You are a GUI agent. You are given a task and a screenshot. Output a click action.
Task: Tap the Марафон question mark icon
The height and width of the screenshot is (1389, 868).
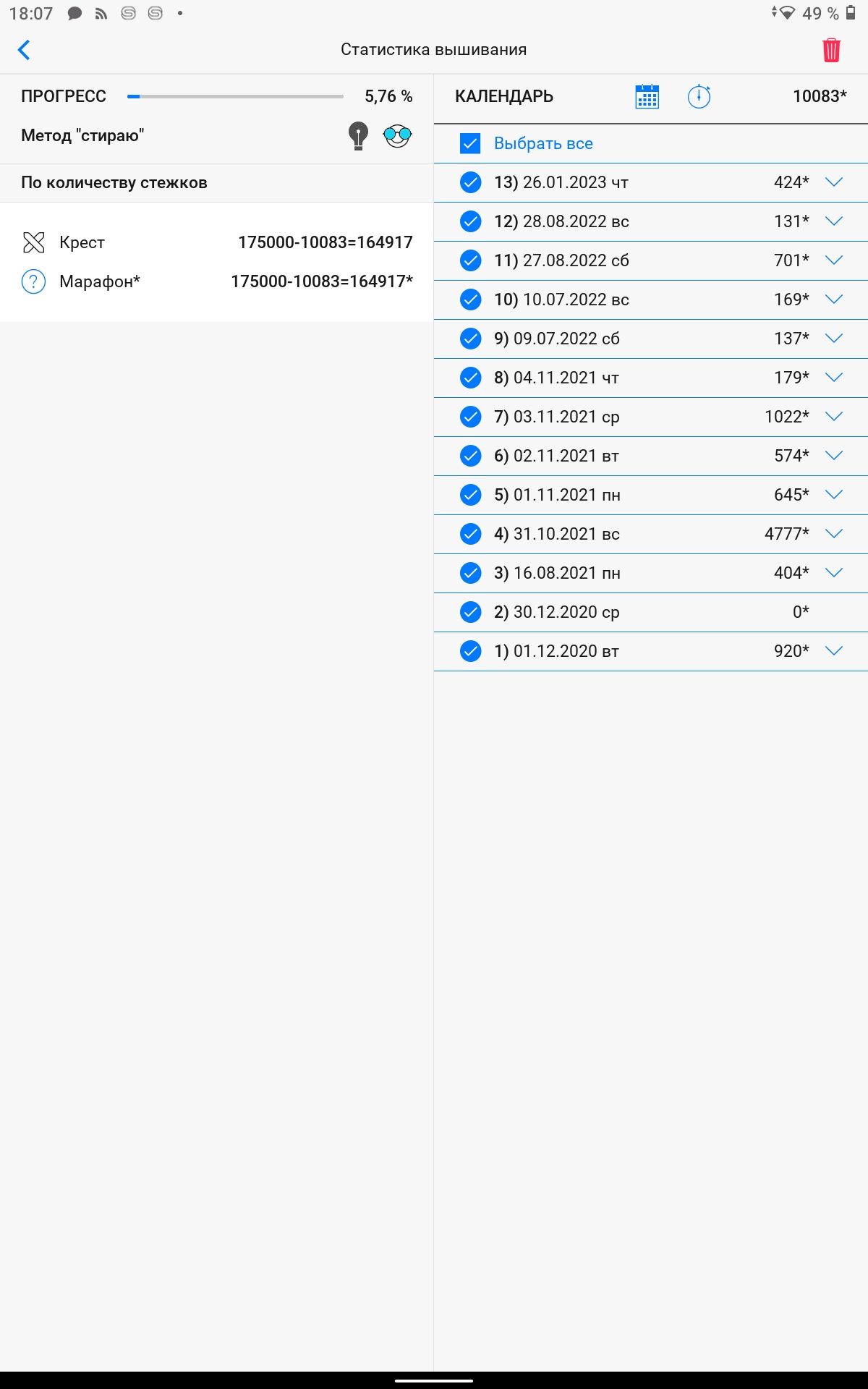point(34,281)
